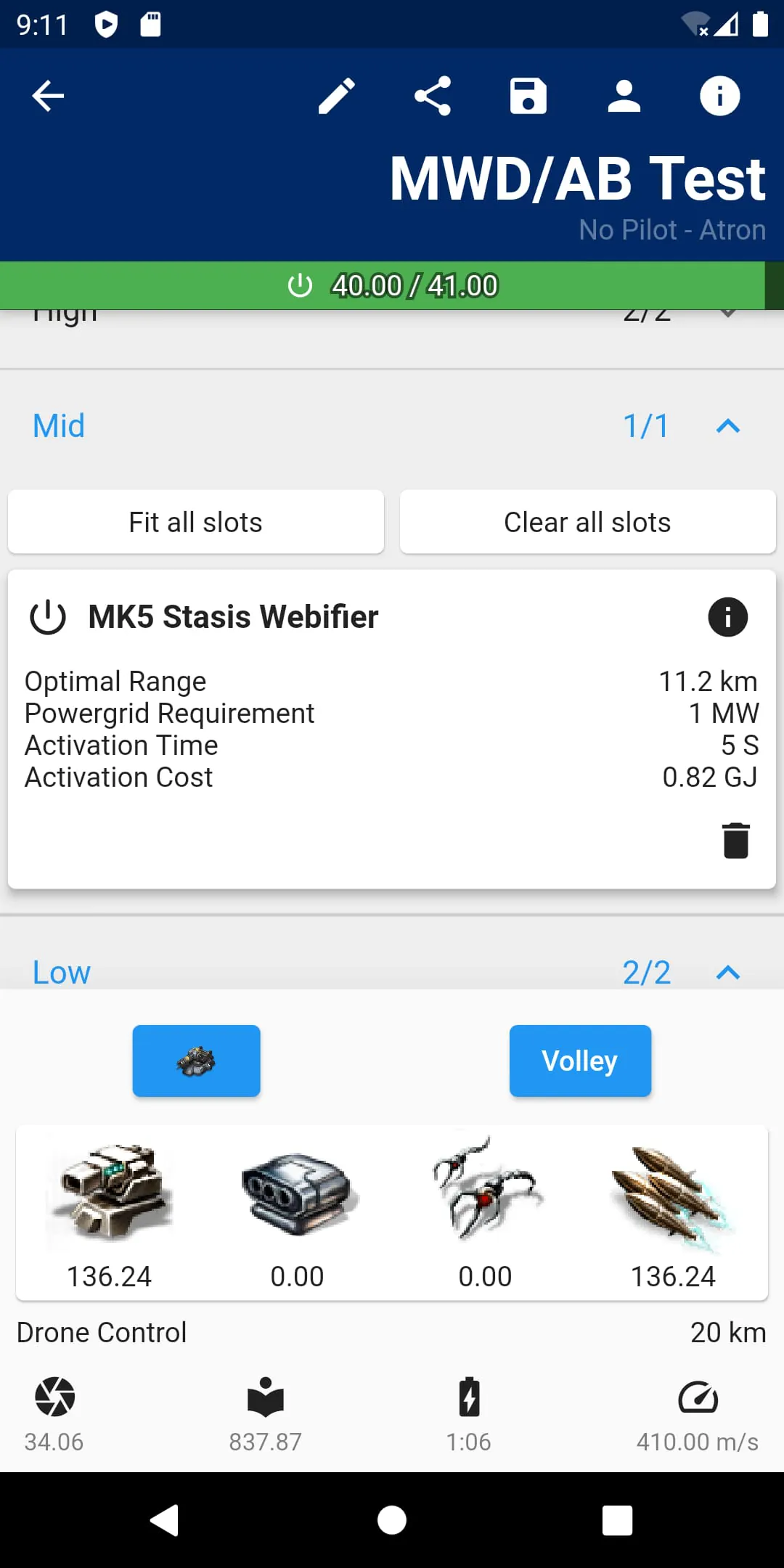Collapse the Mid slots section
784x1568 pixels.
click(727, 426)
